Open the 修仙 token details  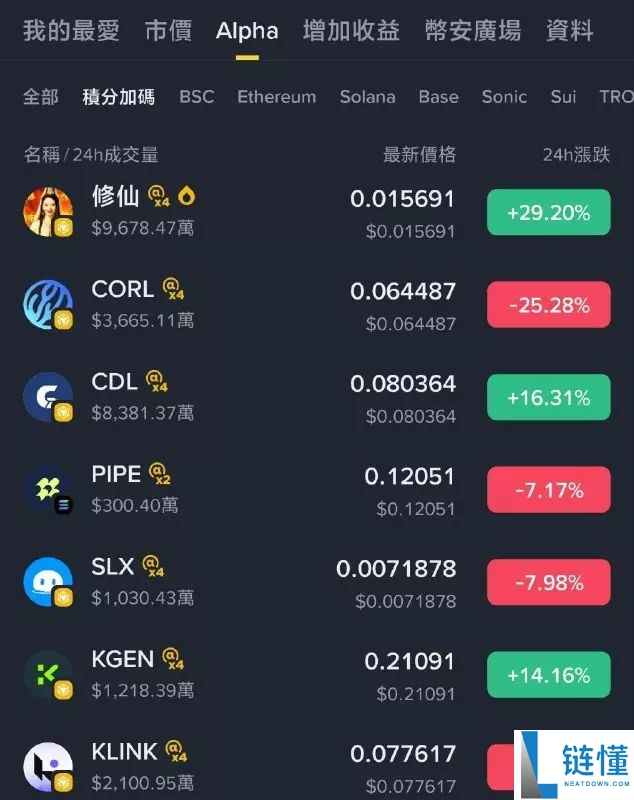point(115,196)
